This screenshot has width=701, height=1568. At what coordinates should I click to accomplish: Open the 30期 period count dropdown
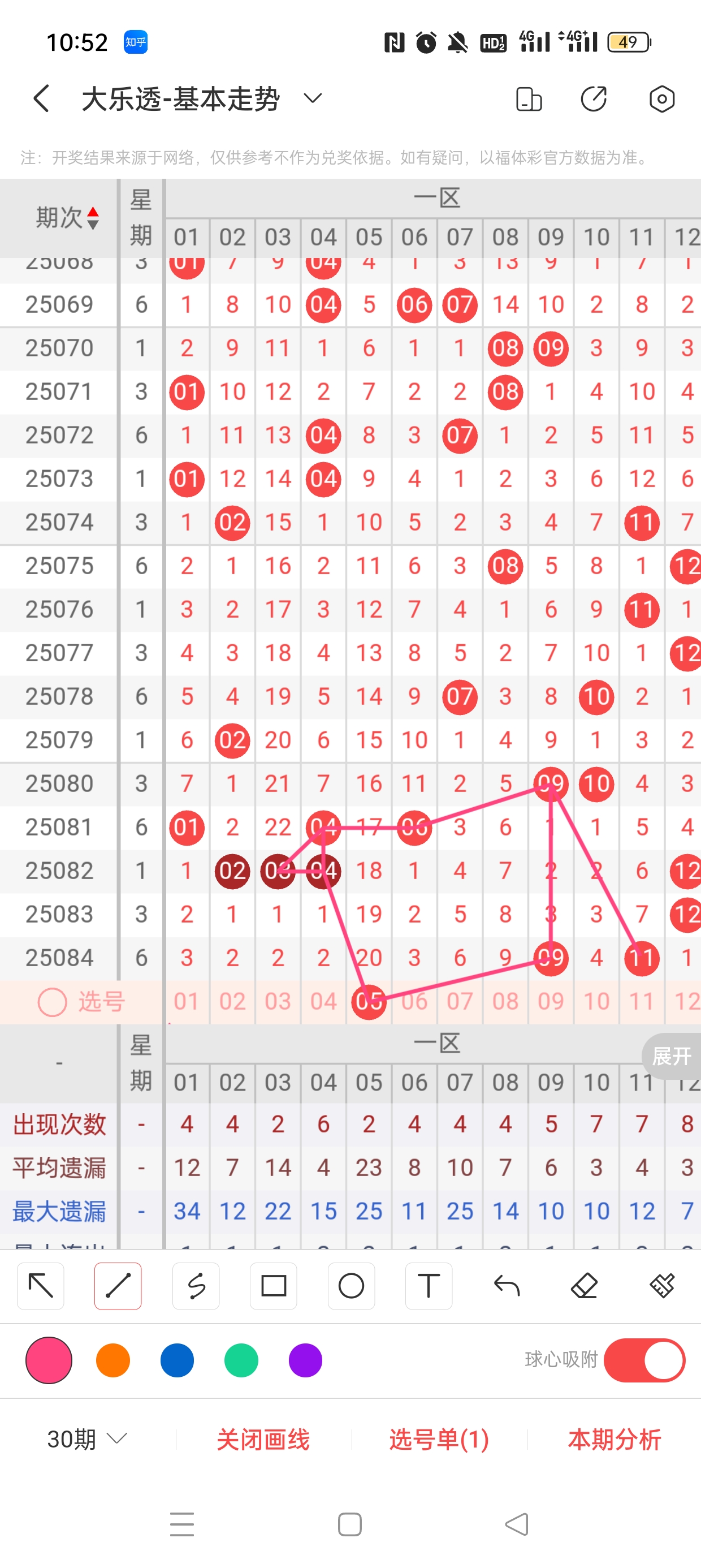point(87,1439)
